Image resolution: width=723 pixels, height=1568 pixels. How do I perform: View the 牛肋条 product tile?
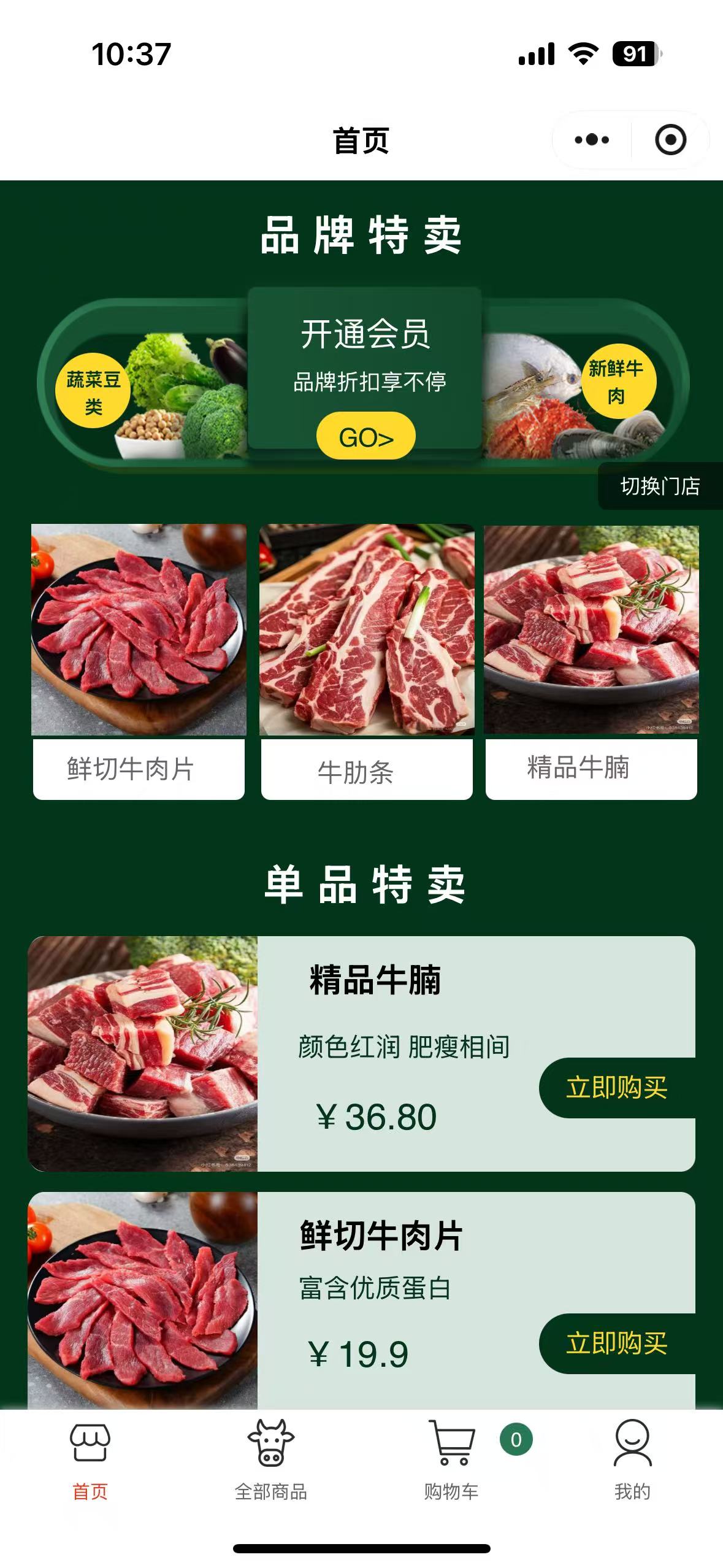(x=367, y=661)
